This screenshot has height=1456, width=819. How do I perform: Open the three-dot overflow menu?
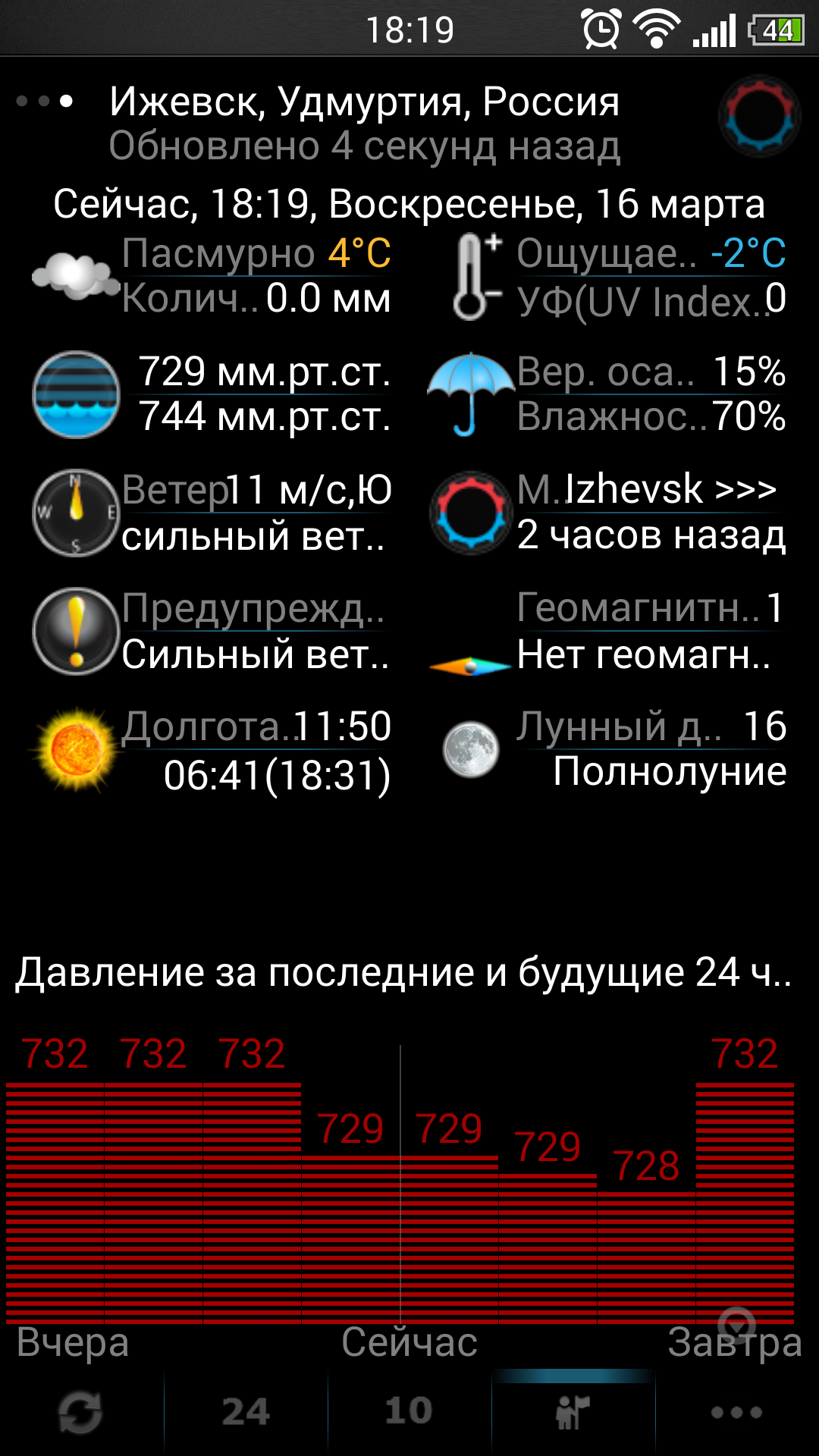pyautogui.click(x=736, y=1414)
